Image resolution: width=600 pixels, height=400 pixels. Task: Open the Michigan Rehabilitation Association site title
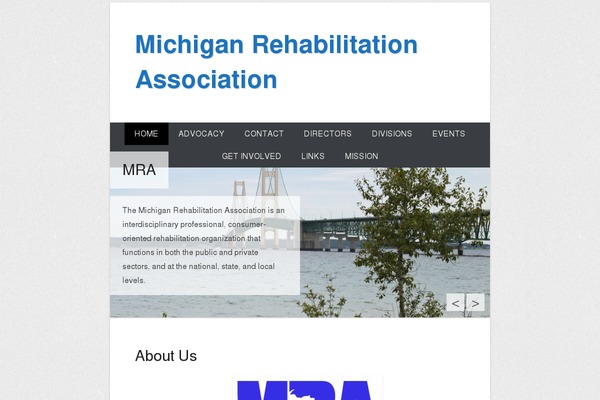[276, 62]
